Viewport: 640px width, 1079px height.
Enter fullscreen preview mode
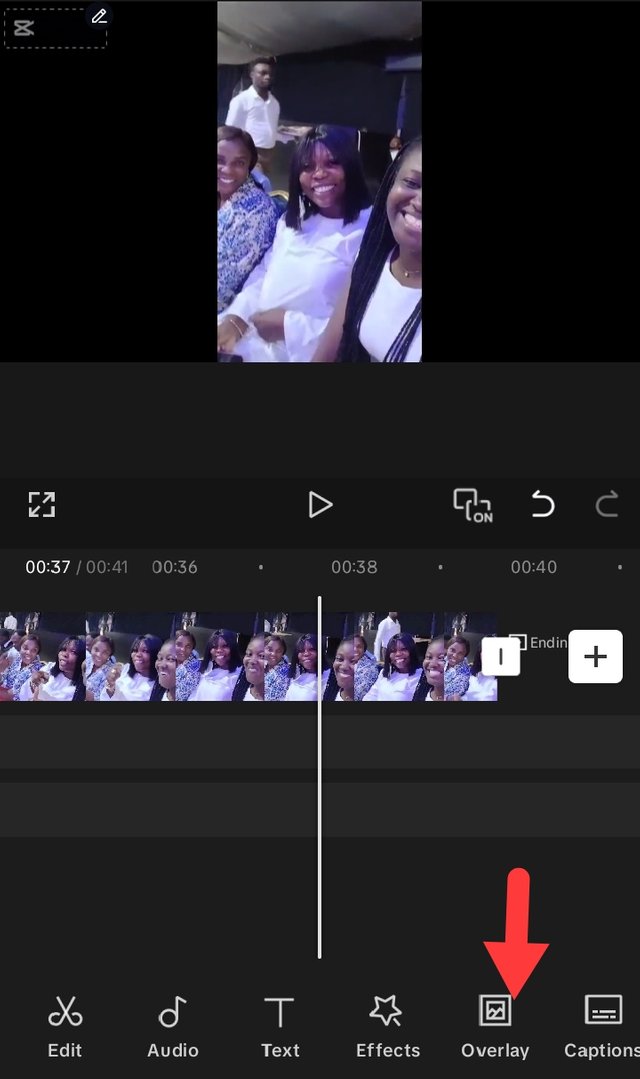[41, 505]
